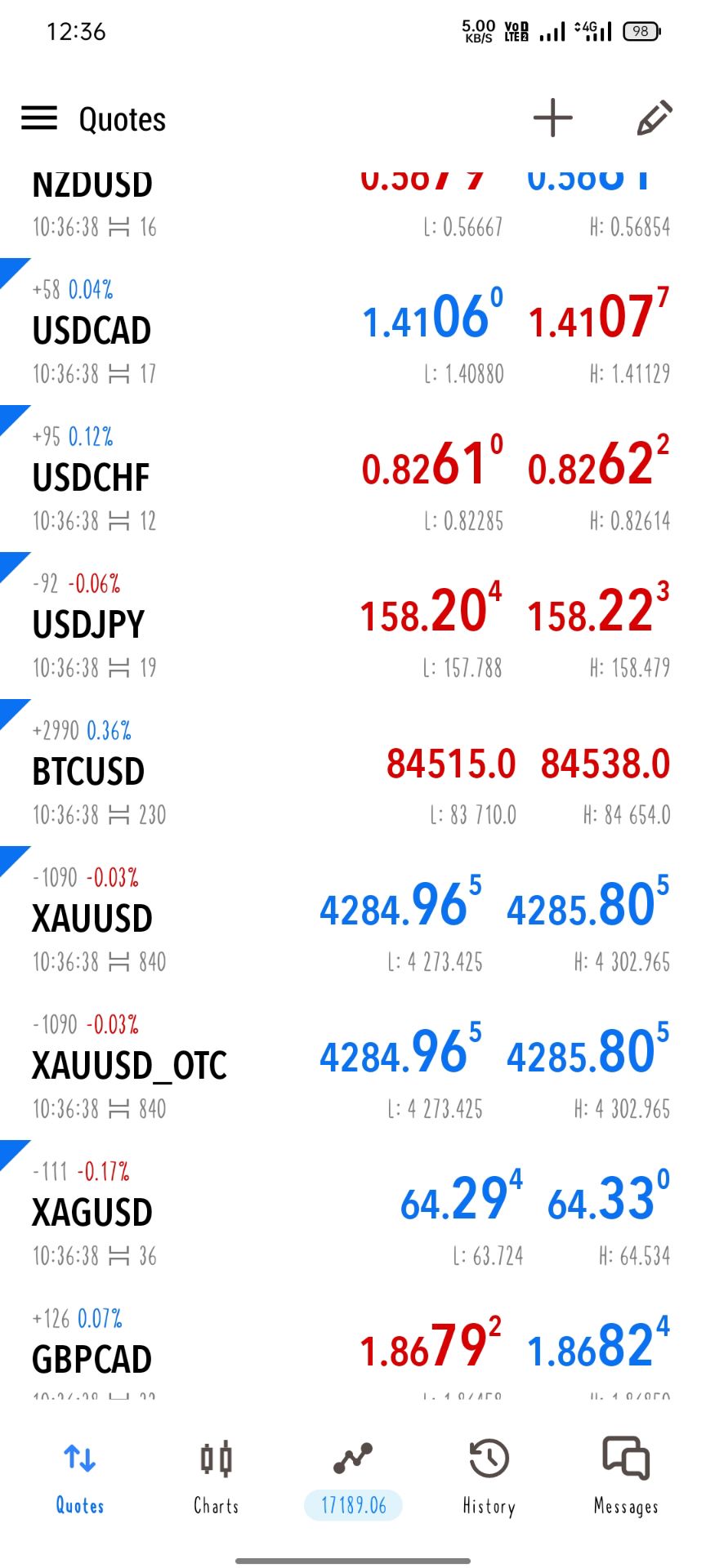Switch to the Charts tab
Viewport: 706px width, 1568px height.
tap(216, 1478)
